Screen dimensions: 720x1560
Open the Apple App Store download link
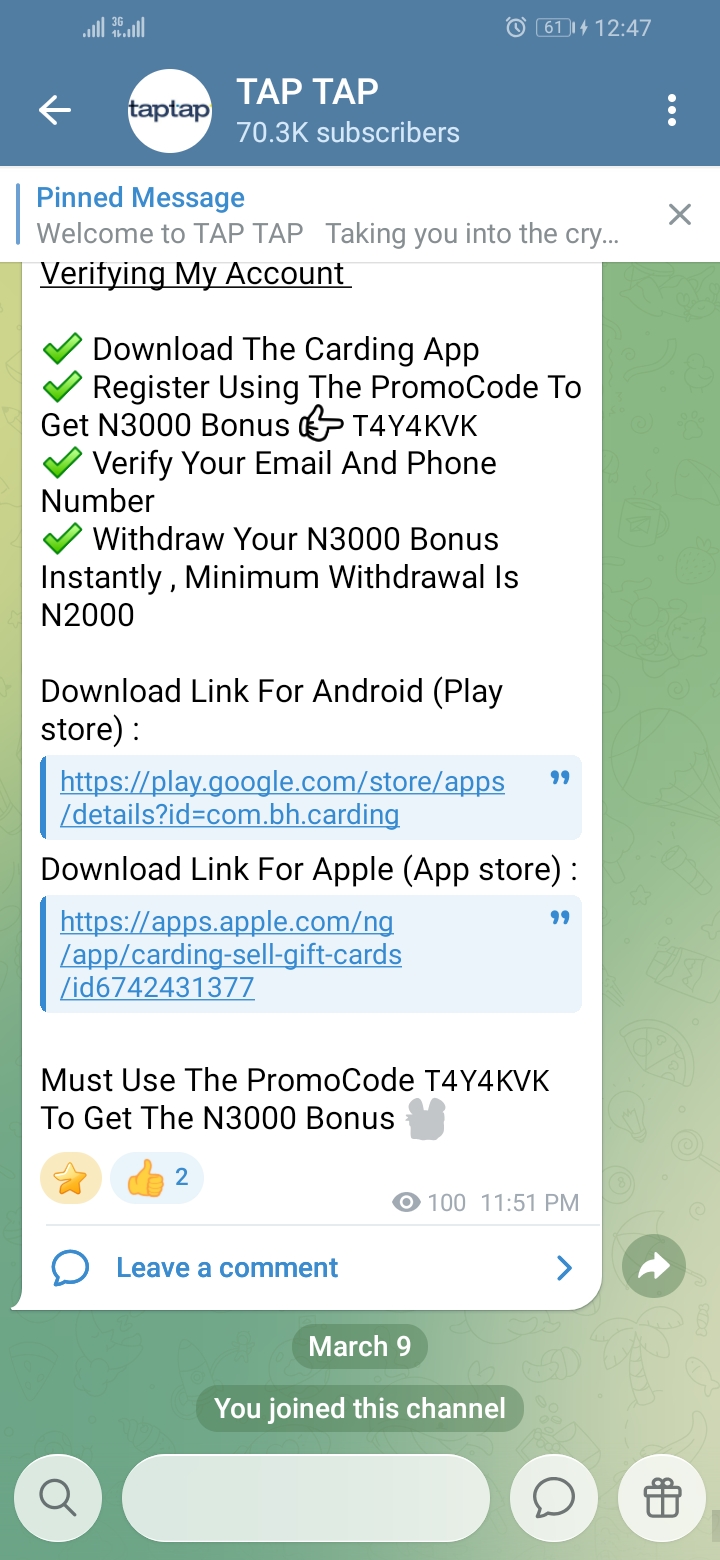[232, 954]
